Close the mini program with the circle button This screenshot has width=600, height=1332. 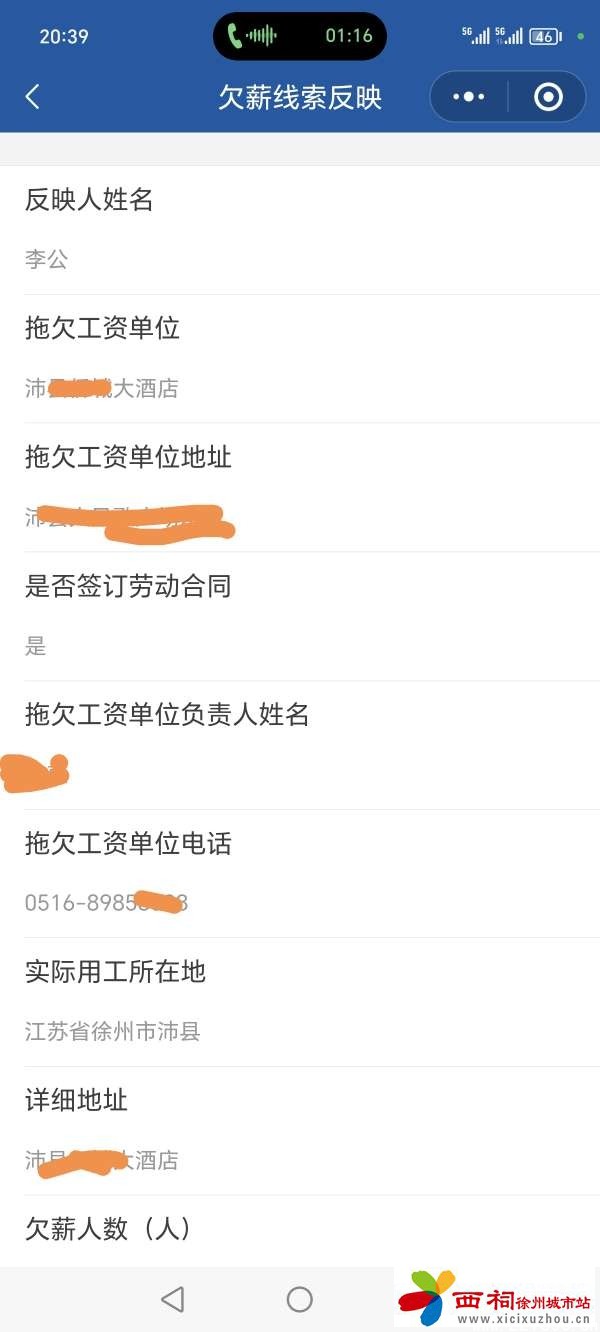point(548,97)
